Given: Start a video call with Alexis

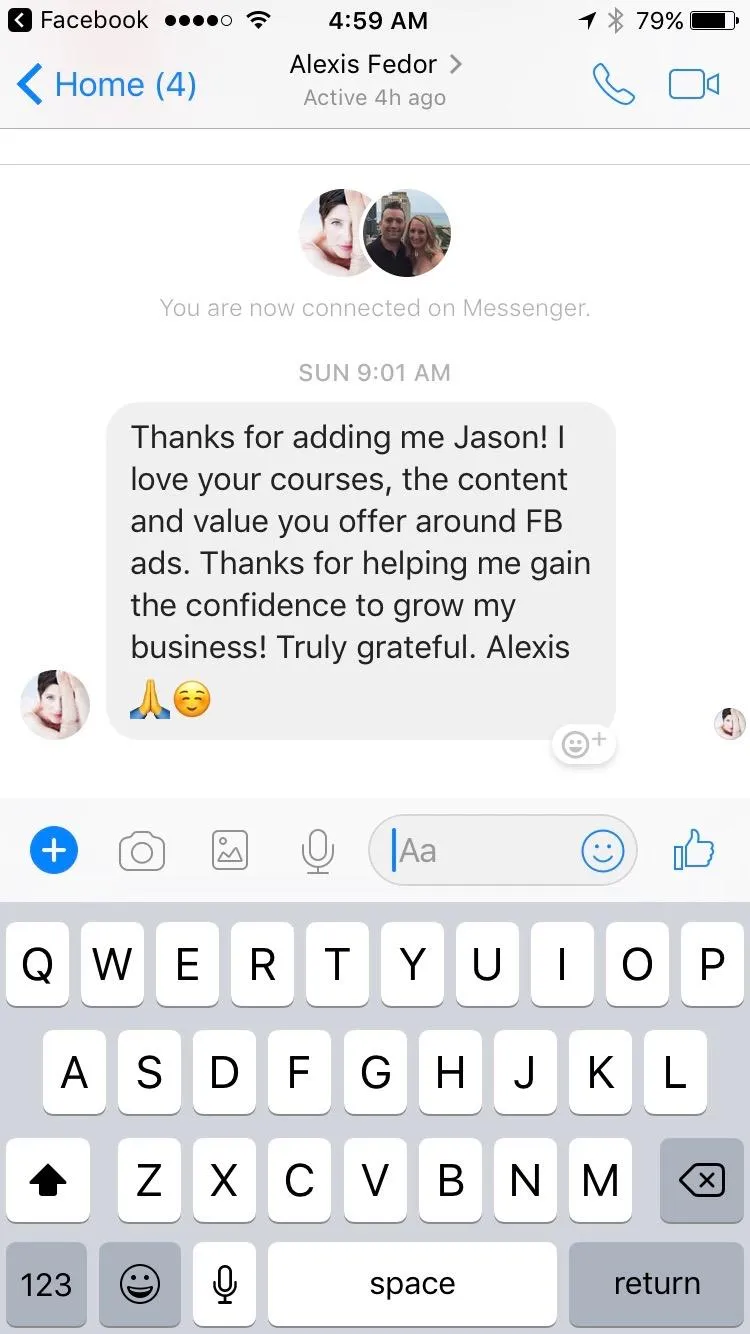Looking at the screenshot, I should [694, 85].
